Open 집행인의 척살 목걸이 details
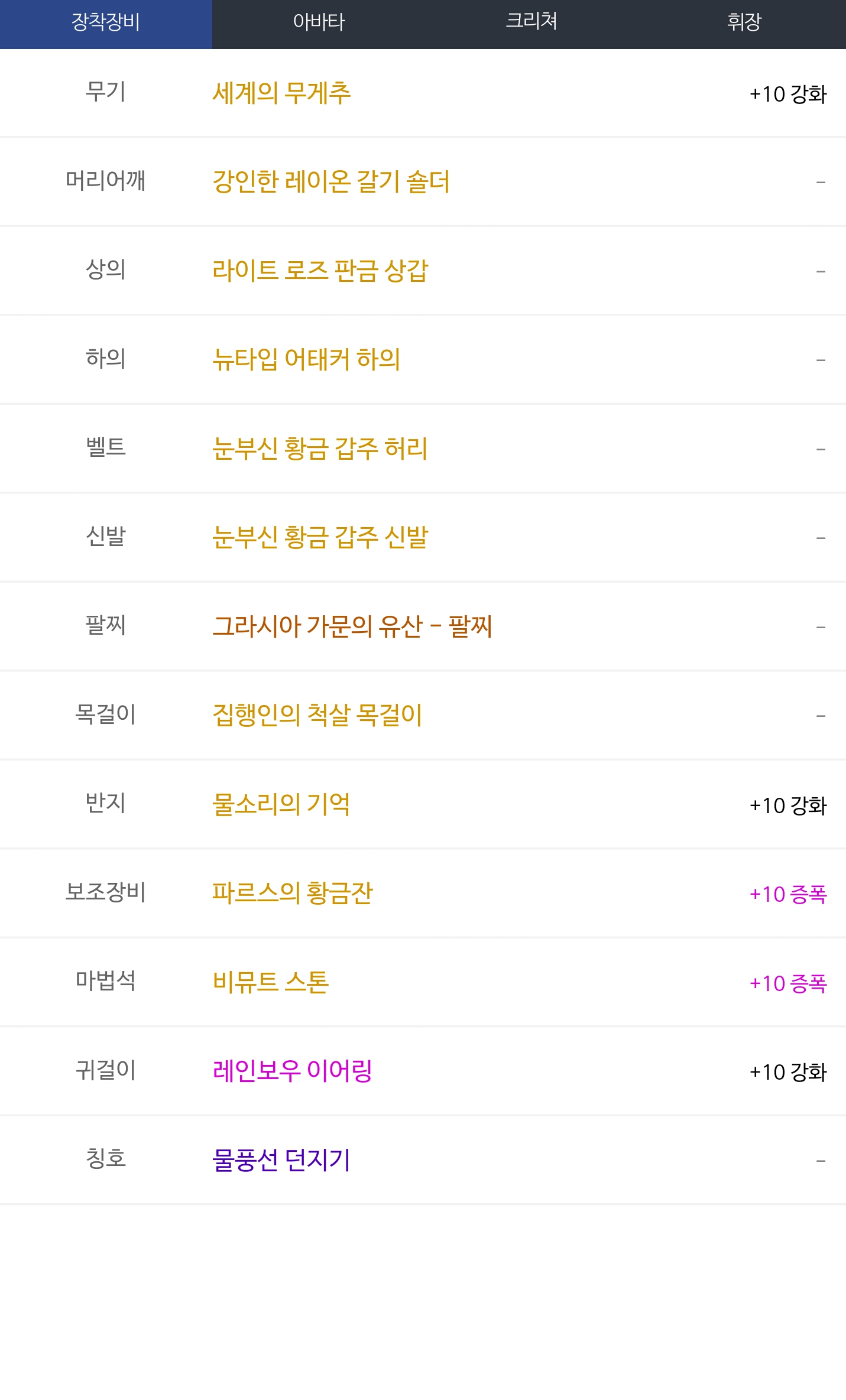The height and width of the screenshot is (1400, 846). (317, 715)
